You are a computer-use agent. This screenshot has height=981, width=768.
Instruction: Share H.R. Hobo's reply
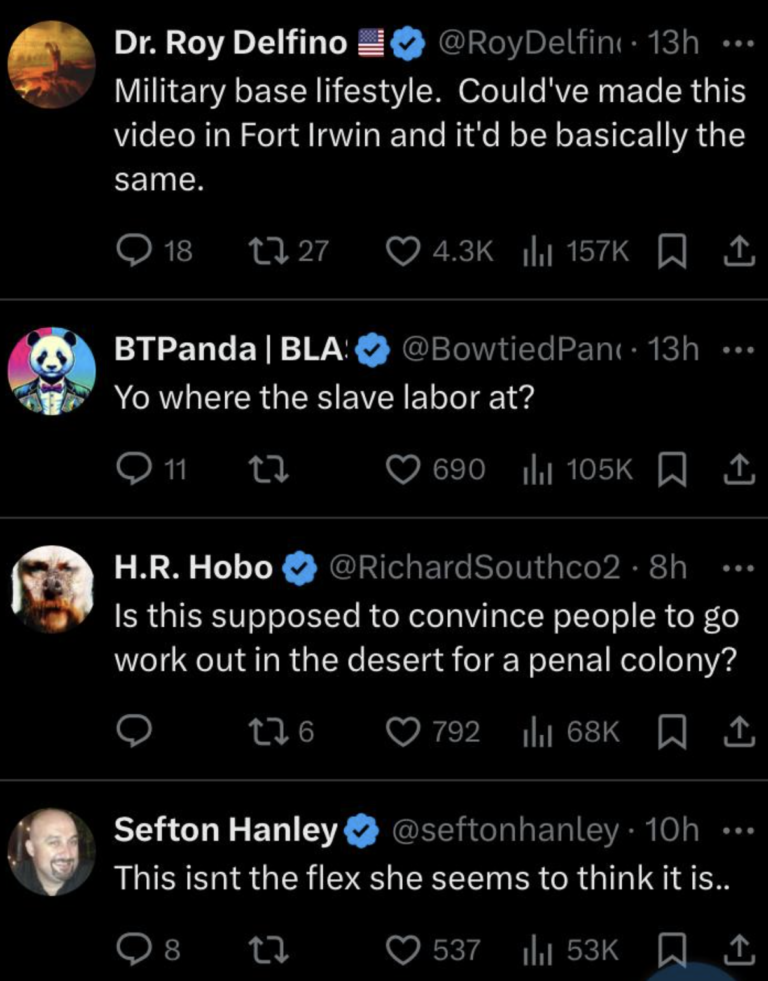[x=735, y=732]
